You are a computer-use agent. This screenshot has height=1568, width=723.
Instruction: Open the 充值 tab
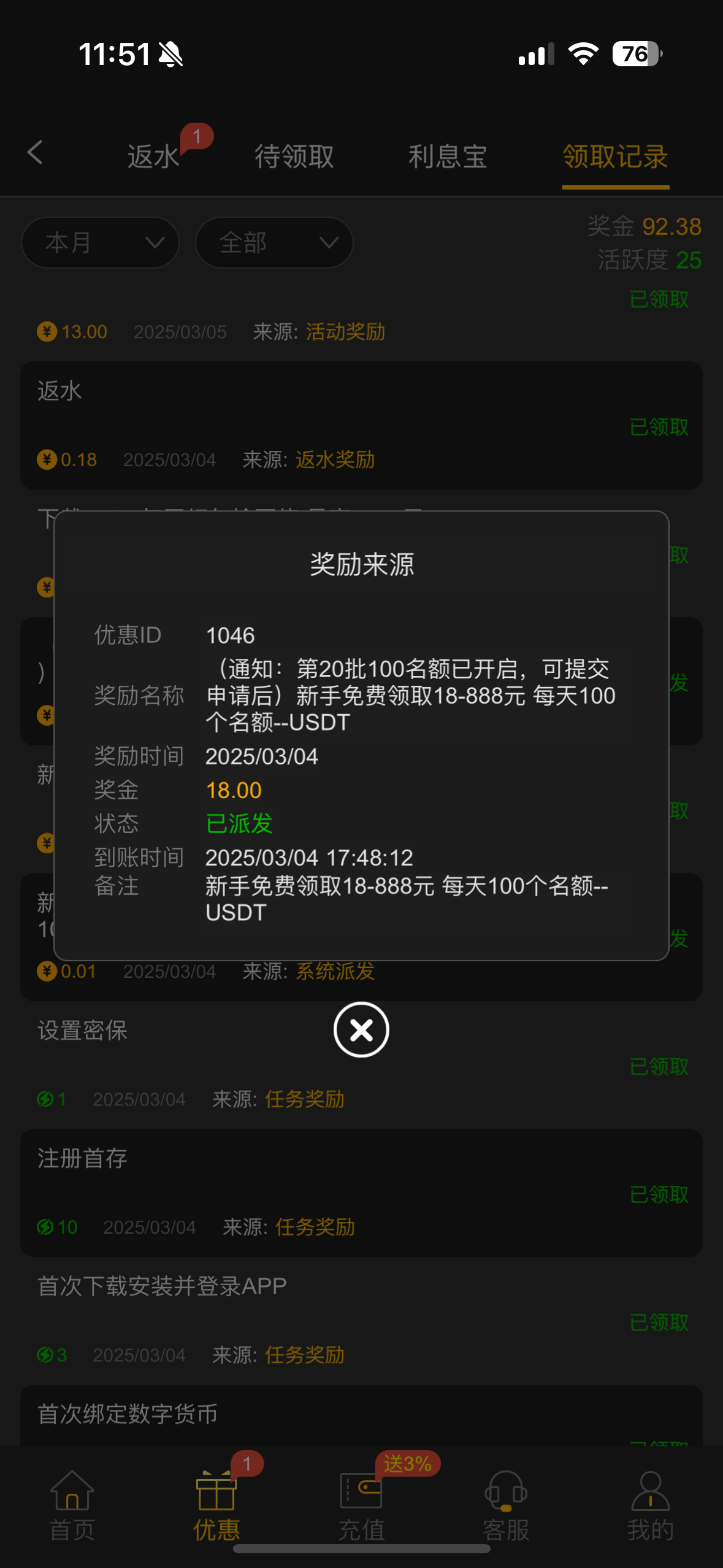pos(361,1506)
